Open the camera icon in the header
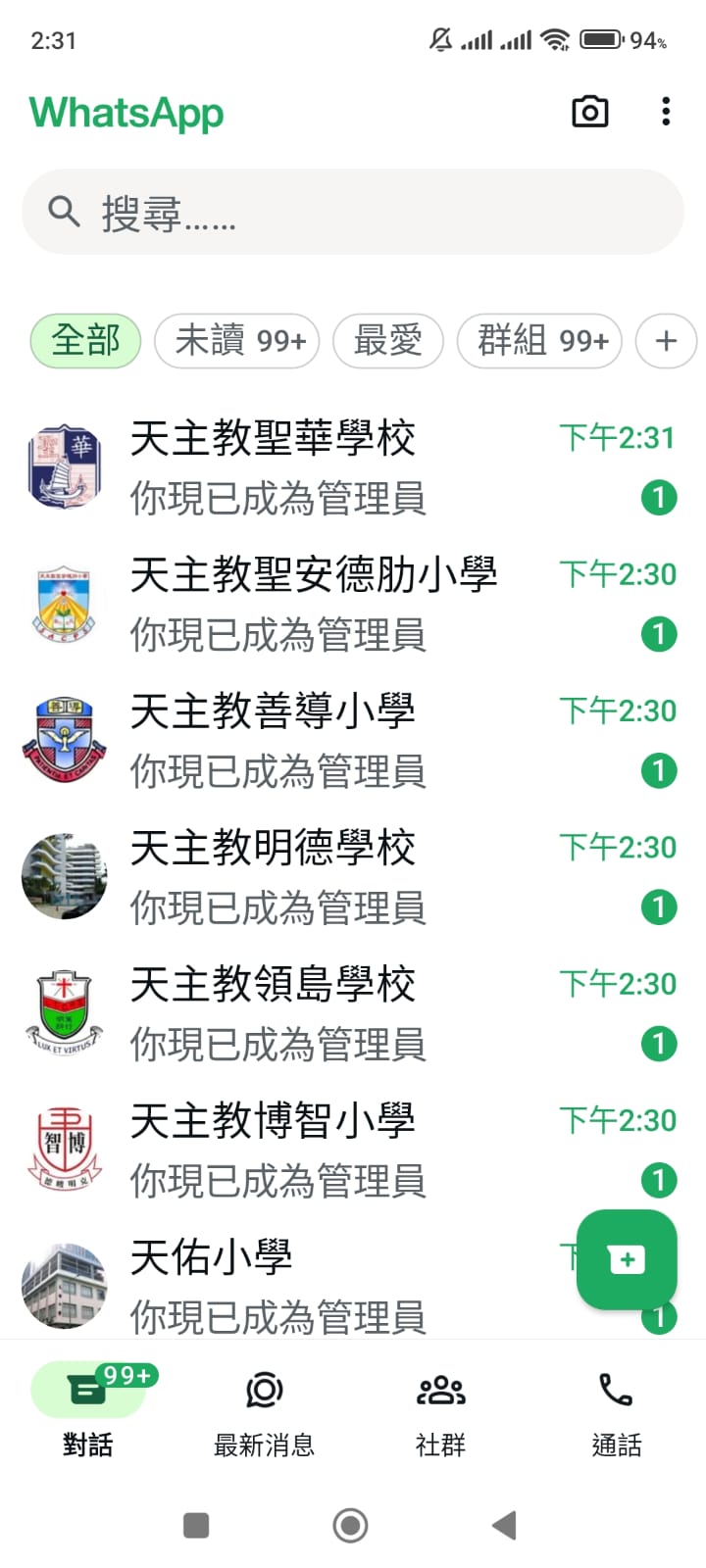Viewport: 706px width, 1568px height. (589, 112)
